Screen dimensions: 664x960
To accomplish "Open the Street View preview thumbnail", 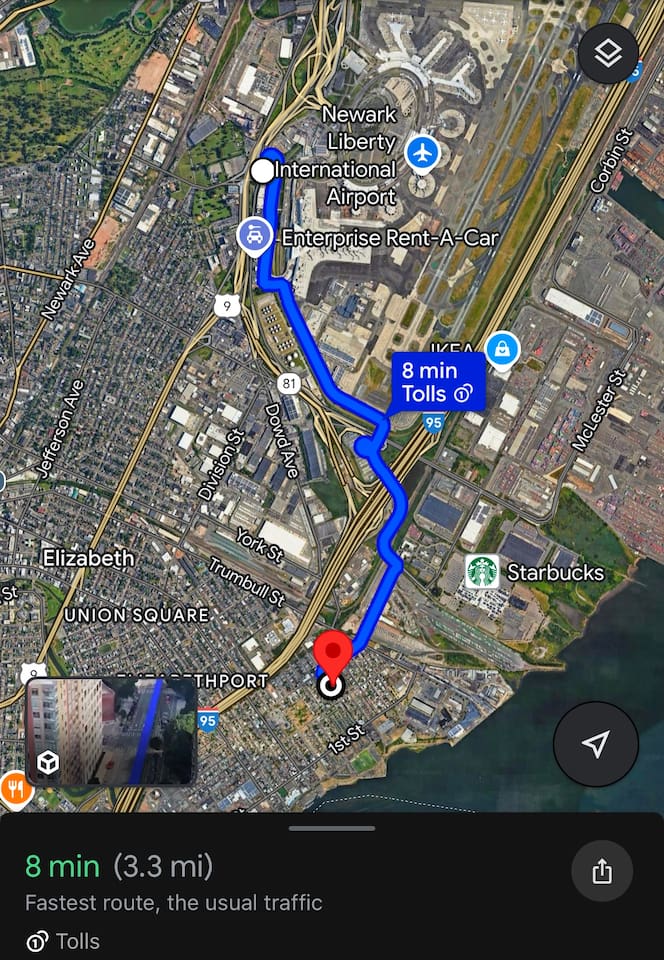I will click(x=111, y=732).
